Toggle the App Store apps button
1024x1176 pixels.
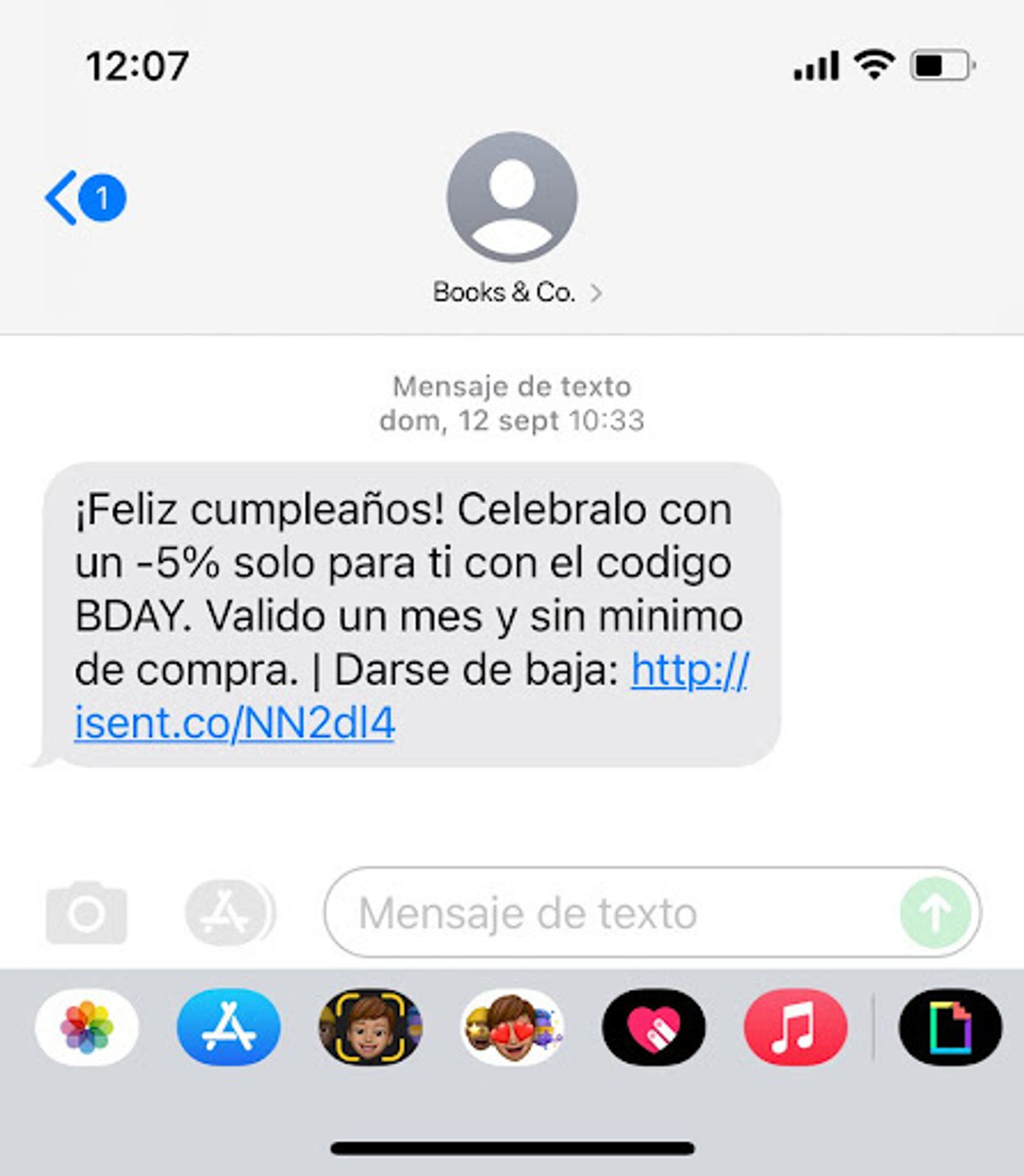(x=227, y=912)
